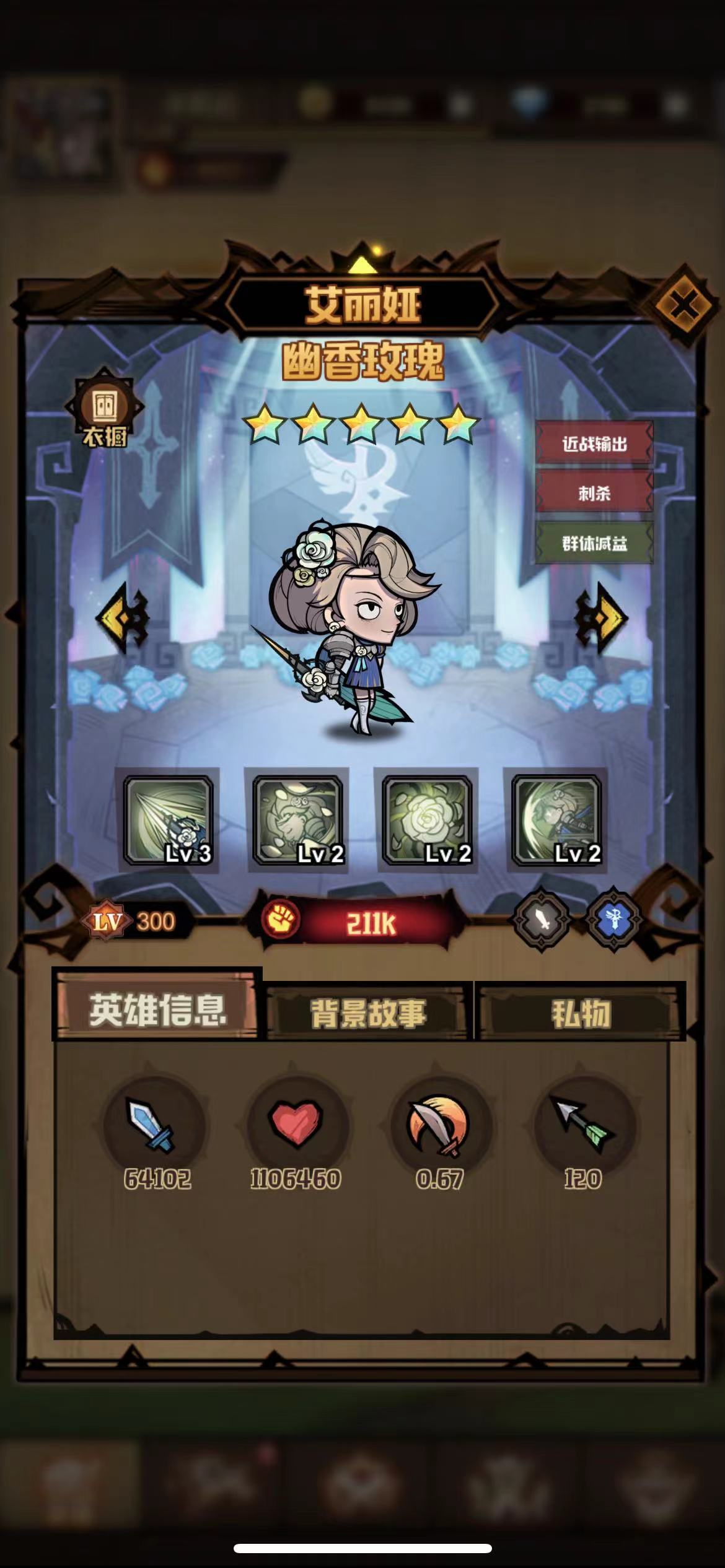Open the 衣橱 wardrobe
Screen dimensions: 725x1568
tap(105, 411)
